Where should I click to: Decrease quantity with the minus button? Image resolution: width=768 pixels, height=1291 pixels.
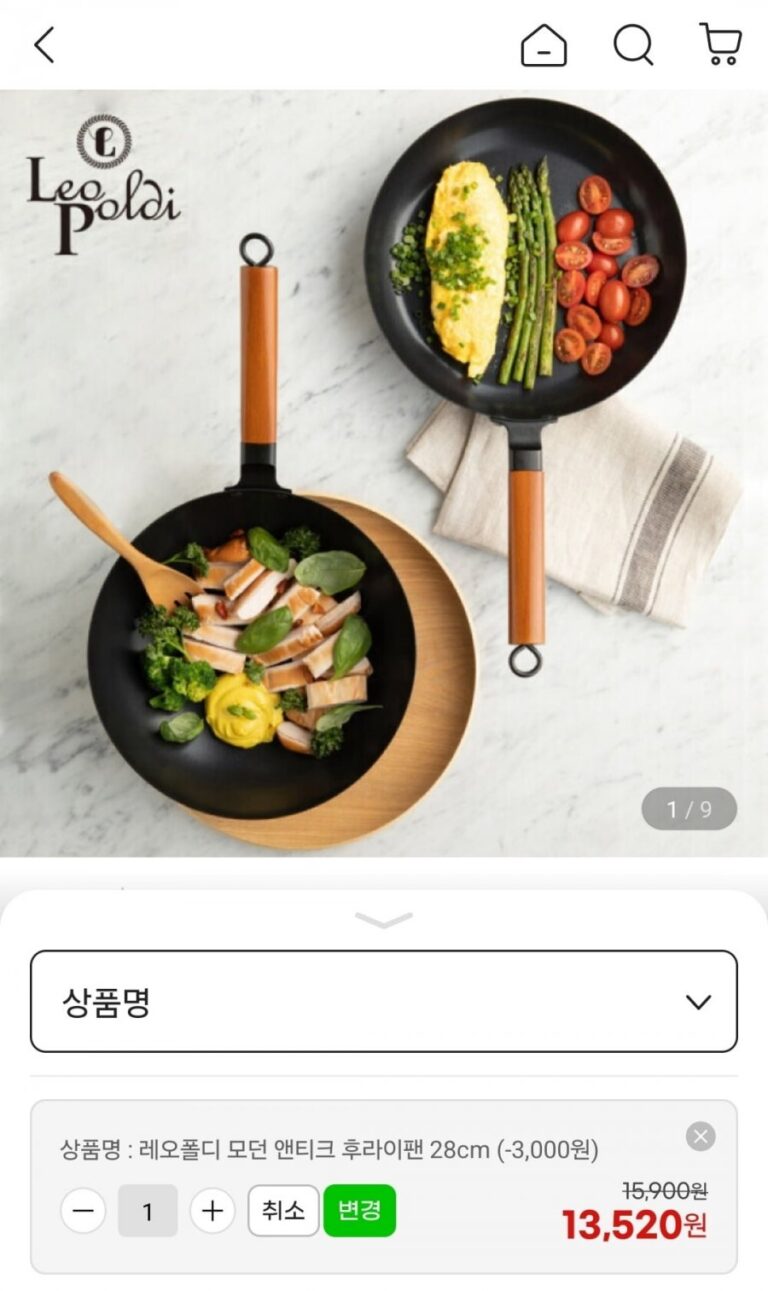(x=83, y=1211)
